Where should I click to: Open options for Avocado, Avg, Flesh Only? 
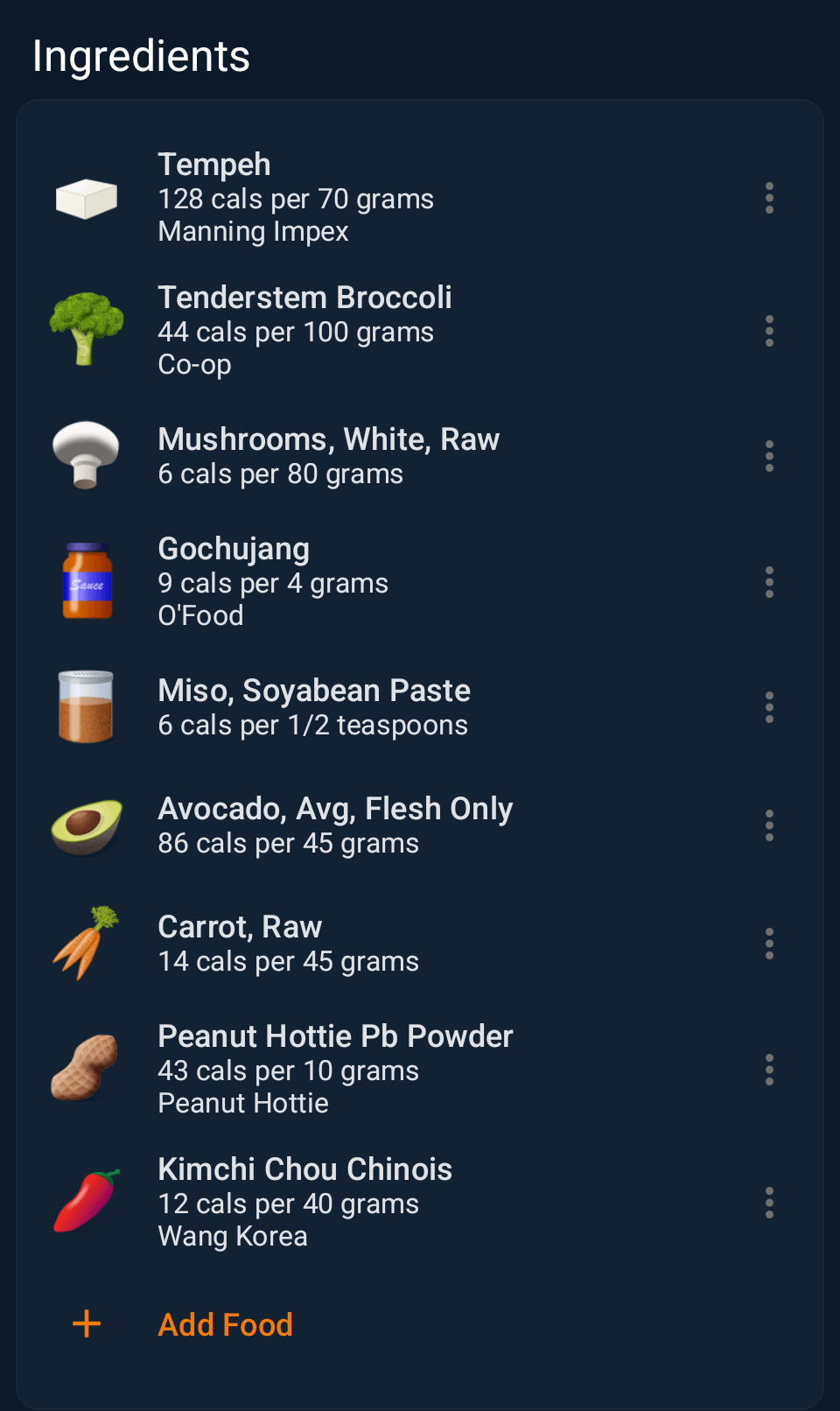click(769, 825)
